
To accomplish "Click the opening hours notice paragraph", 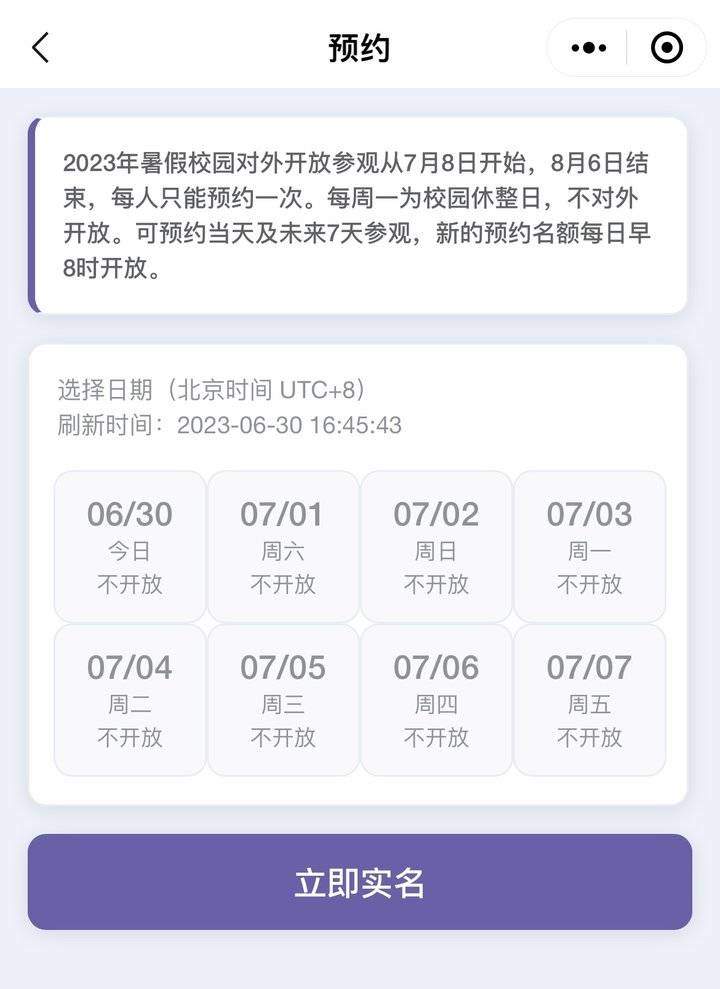I will 360,211.
